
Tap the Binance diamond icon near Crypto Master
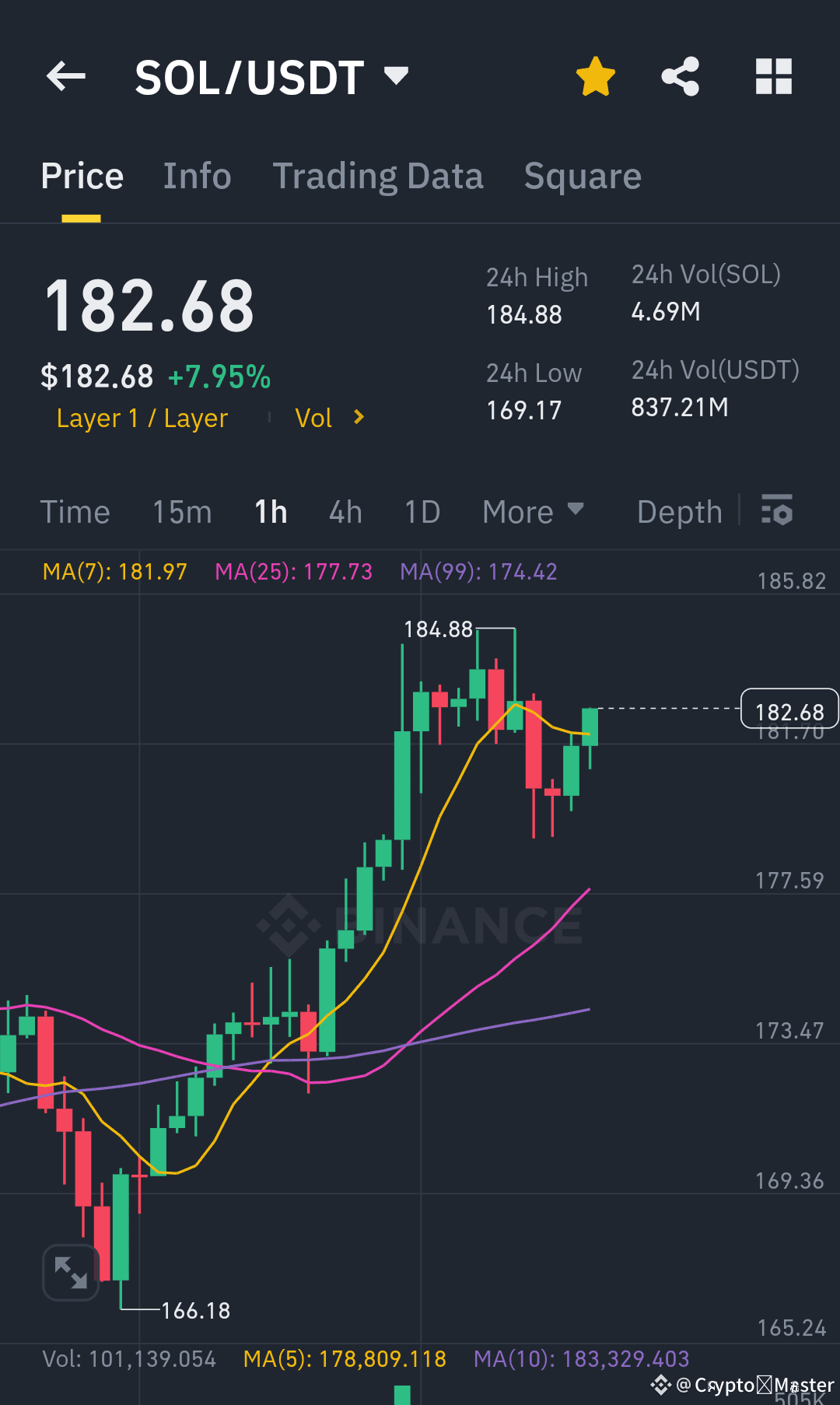pos(660,1384)
